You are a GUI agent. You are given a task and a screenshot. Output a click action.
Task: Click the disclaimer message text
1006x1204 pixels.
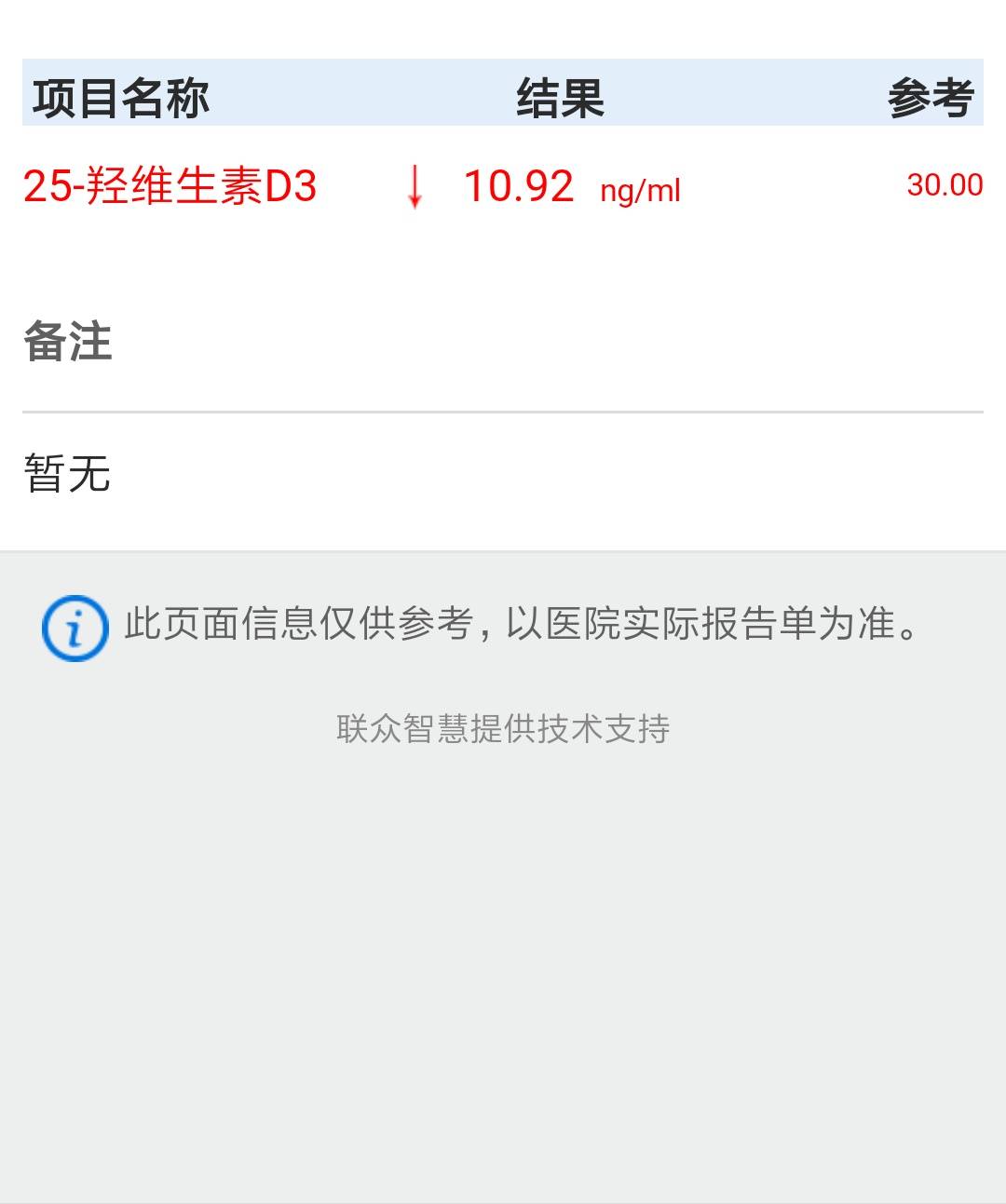[522, 628]
